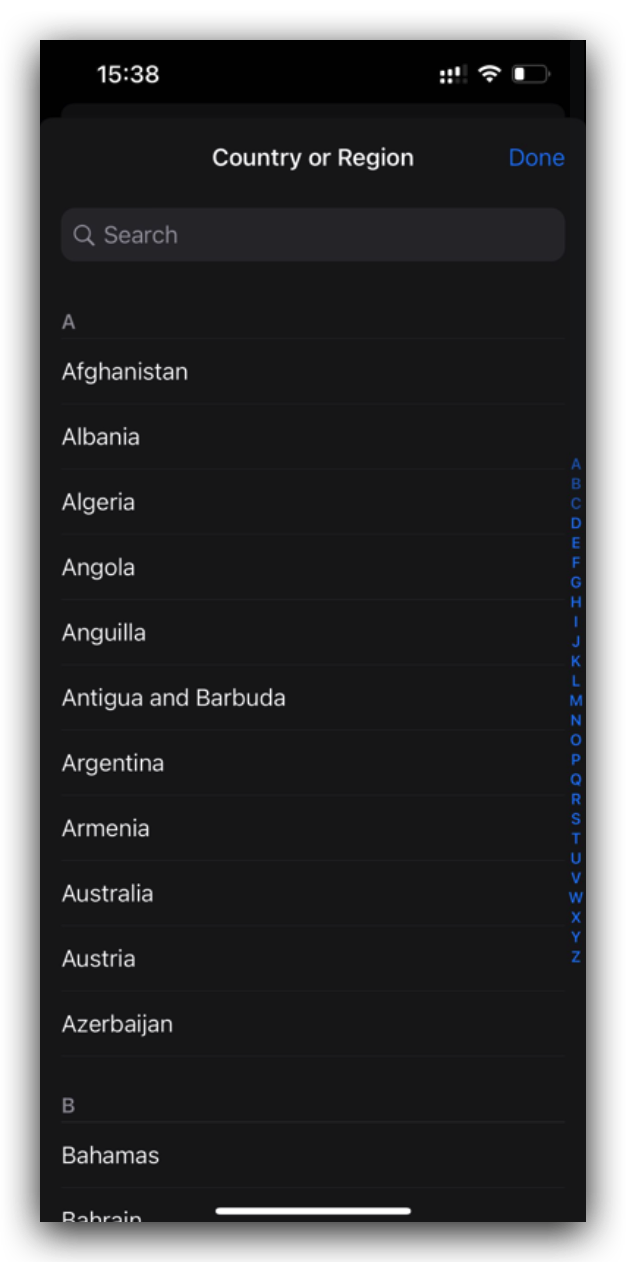Pick Armenia

pos(313,828)
